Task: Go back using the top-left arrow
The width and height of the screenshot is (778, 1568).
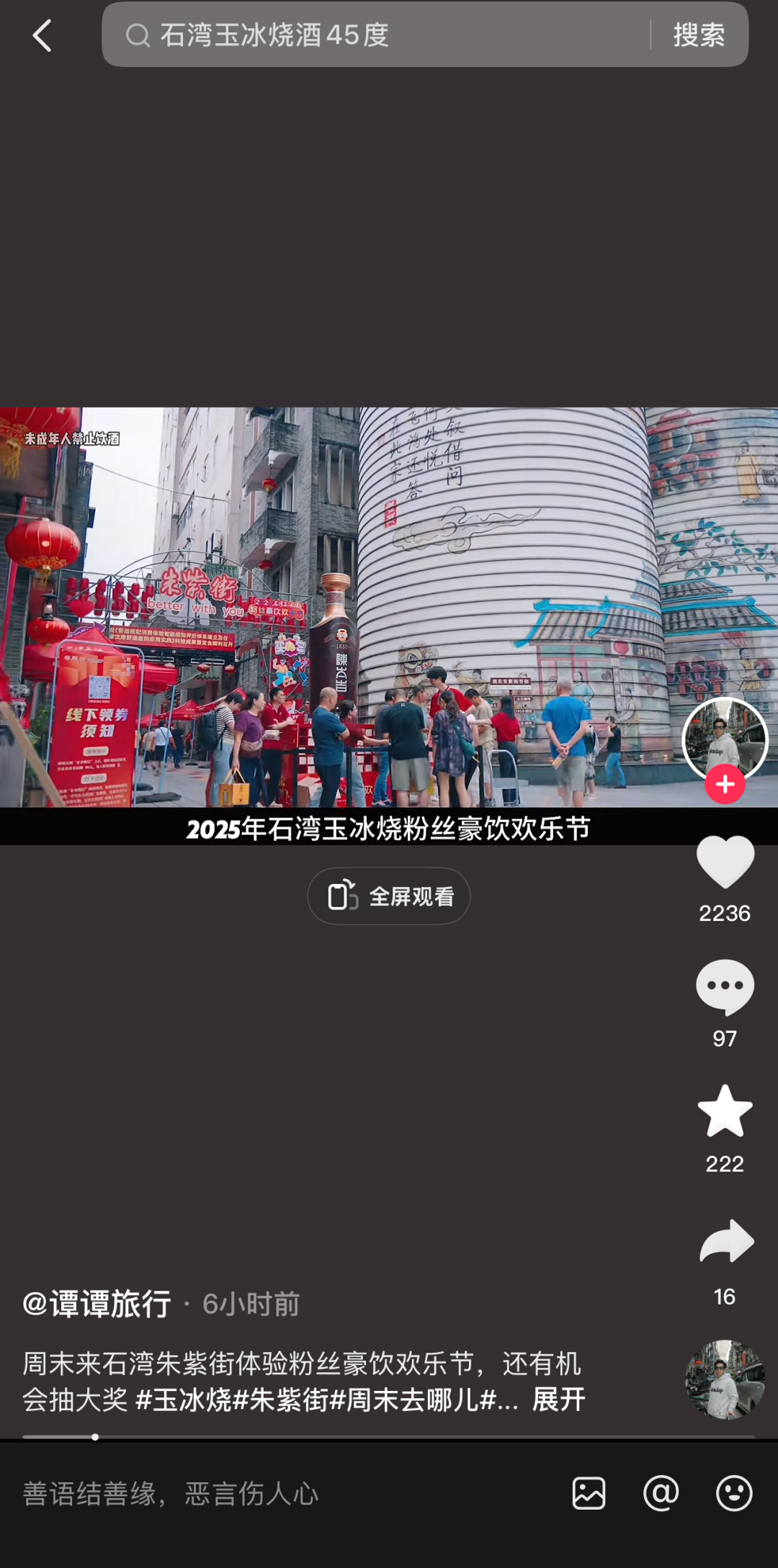Action: click(x=42, y=35)
